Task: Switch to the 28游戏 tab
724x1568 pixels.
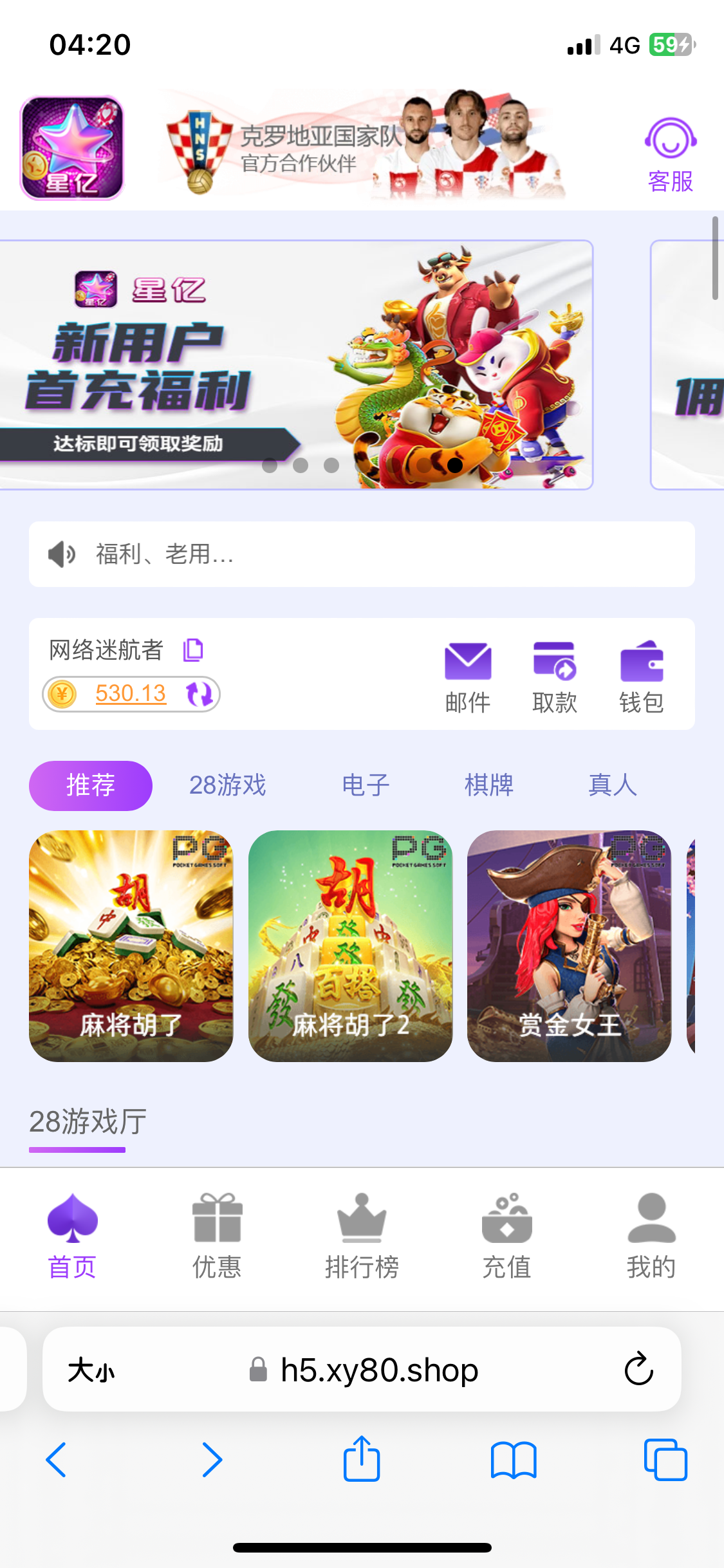Action: click(x=227, y=785)
